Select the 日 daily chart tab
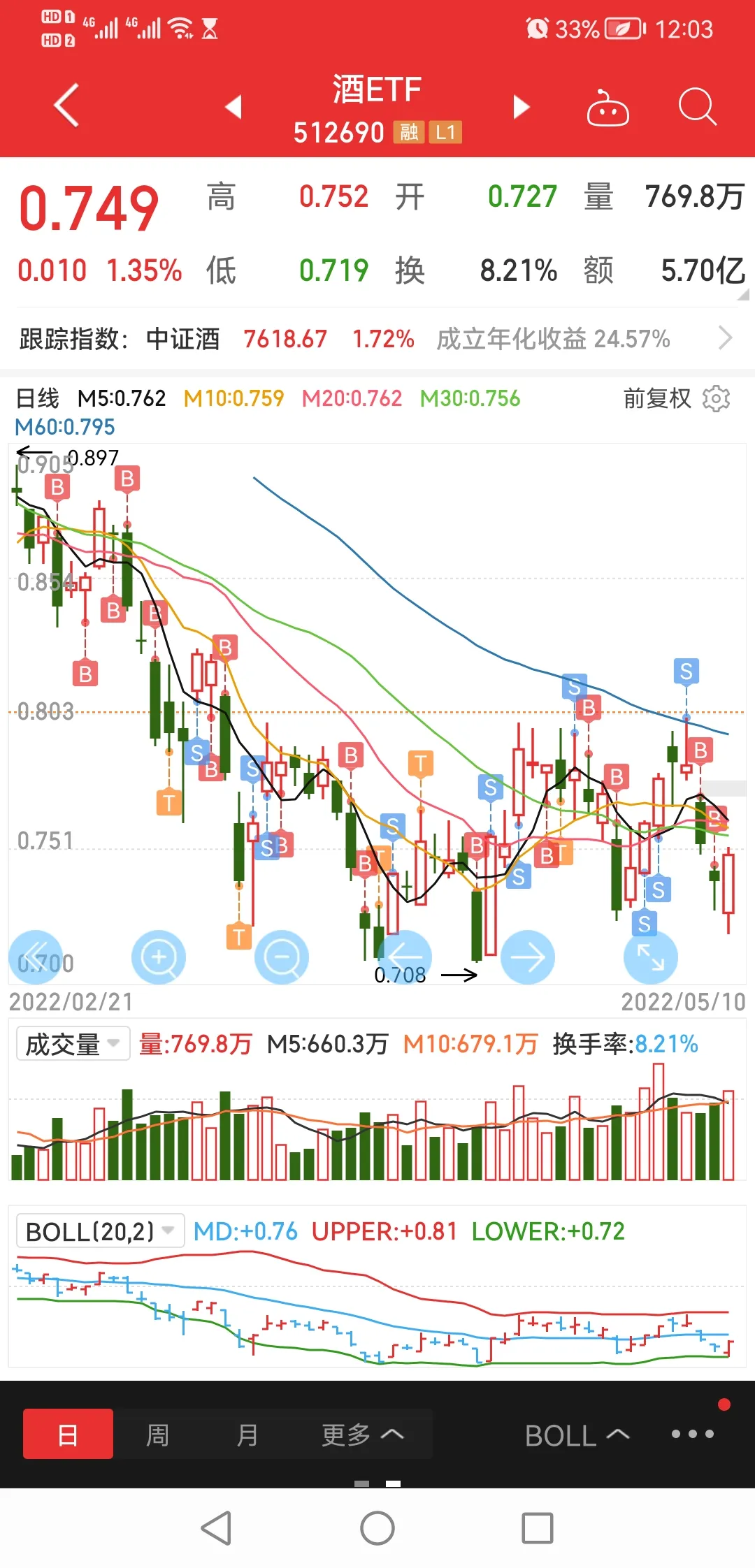Screen dimensions: 755x1568 (x=68, y=1434)
